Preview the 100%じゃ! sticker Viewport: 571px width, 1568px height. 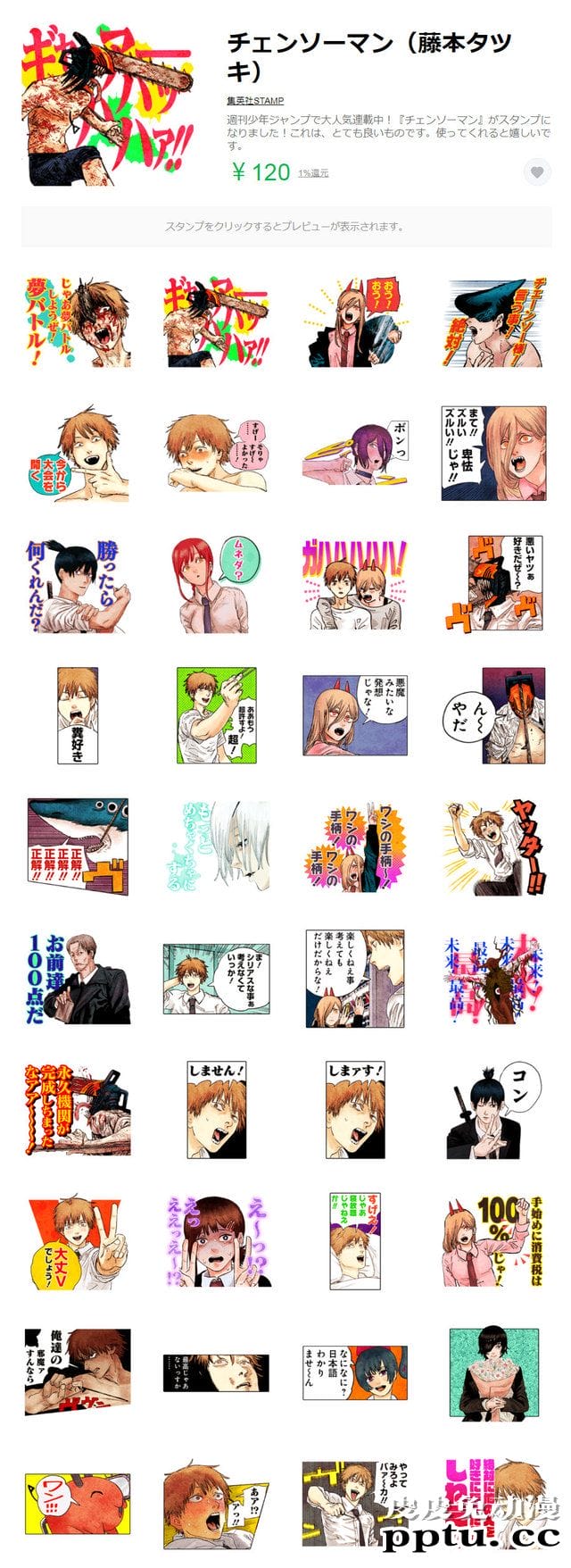tap(494, 1241)
